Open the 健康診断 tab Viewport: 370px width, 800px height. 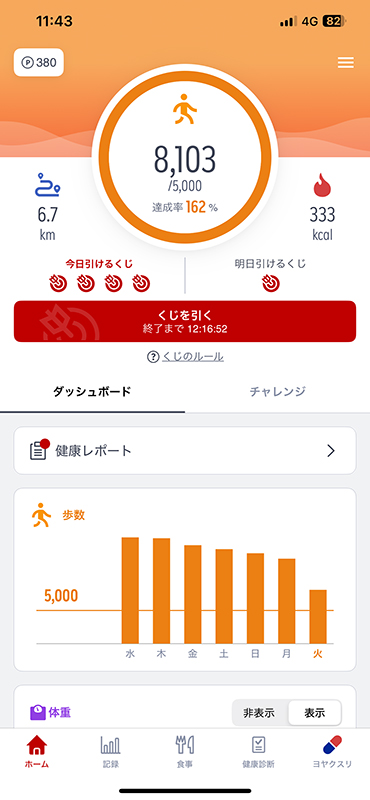coord(258,752)
